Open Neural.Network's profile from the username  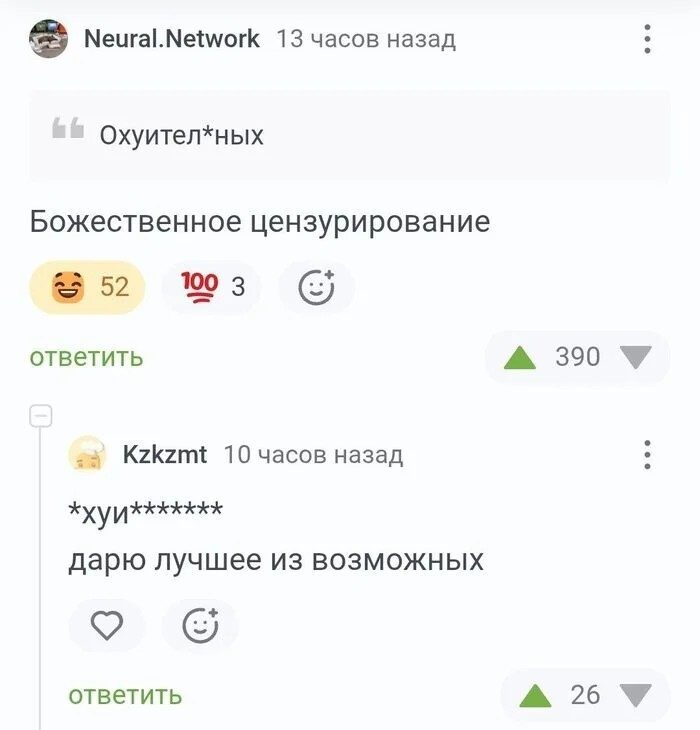click(171, 39)
